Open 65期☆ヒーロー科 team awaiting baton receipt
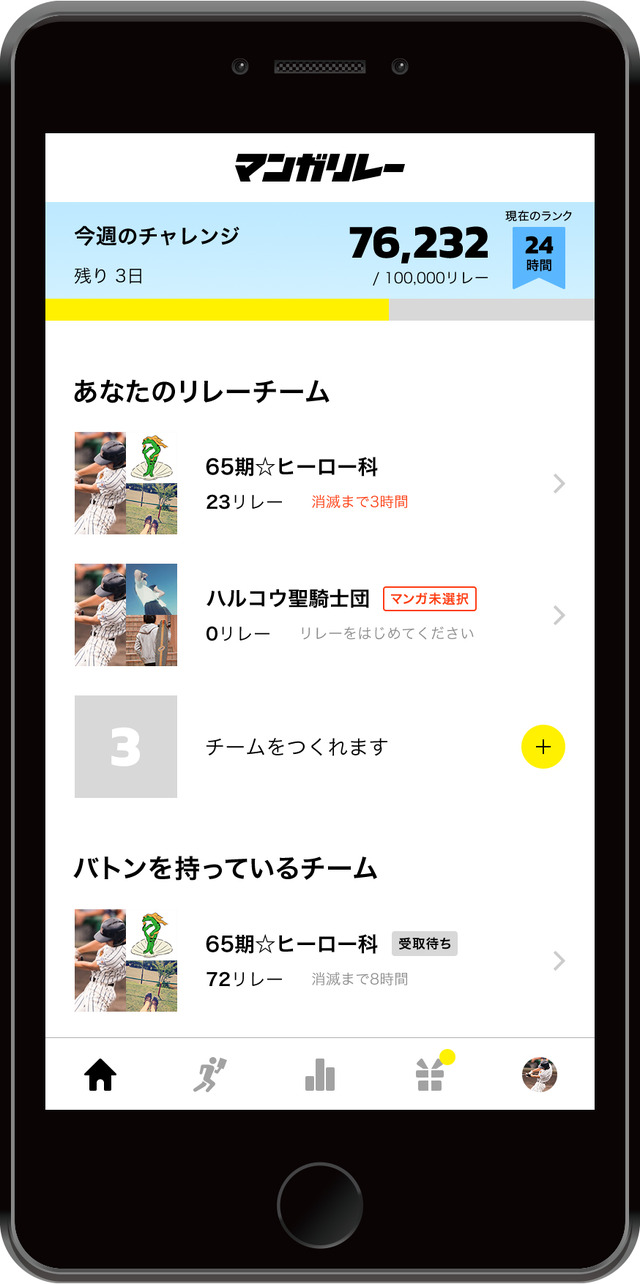This screenshot has height=1284, width=640. (x=320, y=960)
